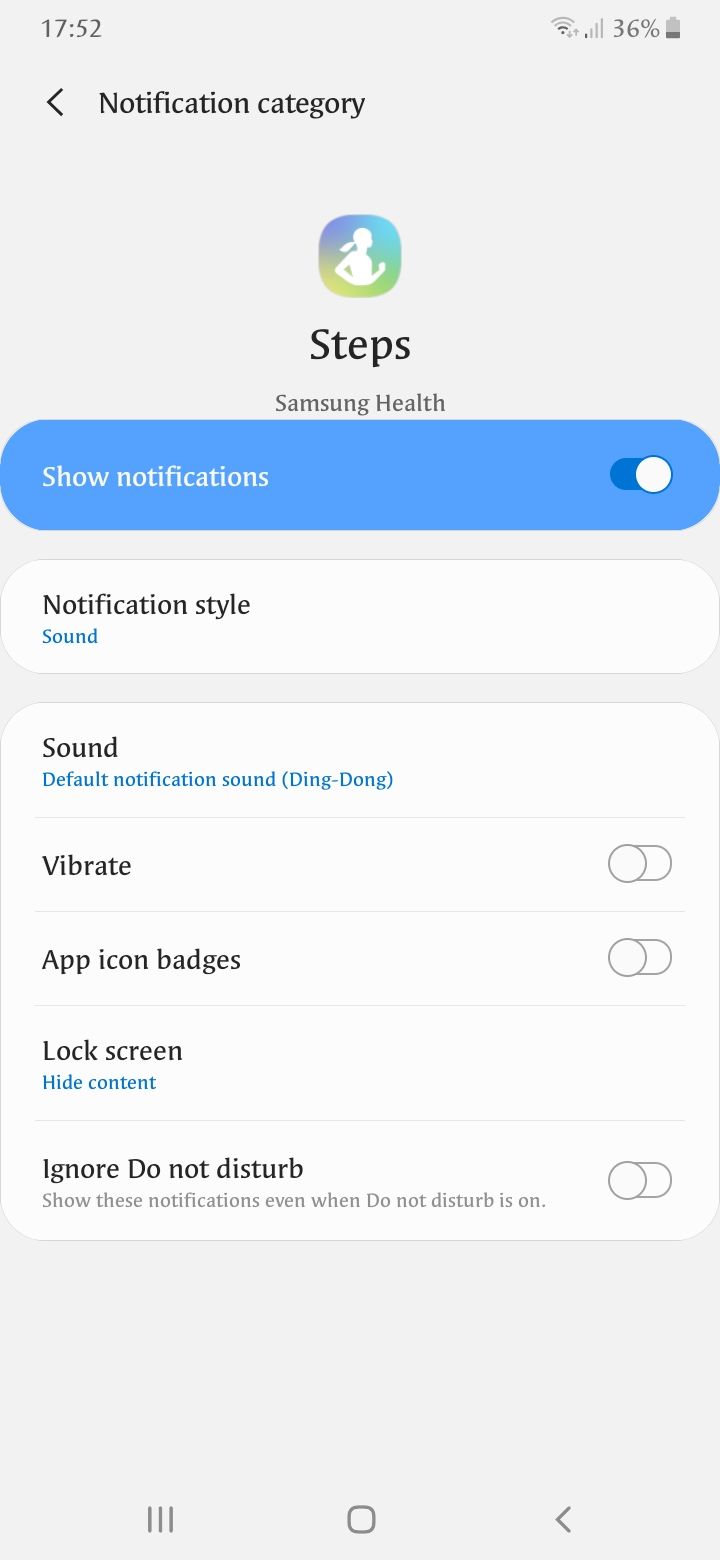
Task: Tap the battery indicator icon
Action: tap(672, 28)
